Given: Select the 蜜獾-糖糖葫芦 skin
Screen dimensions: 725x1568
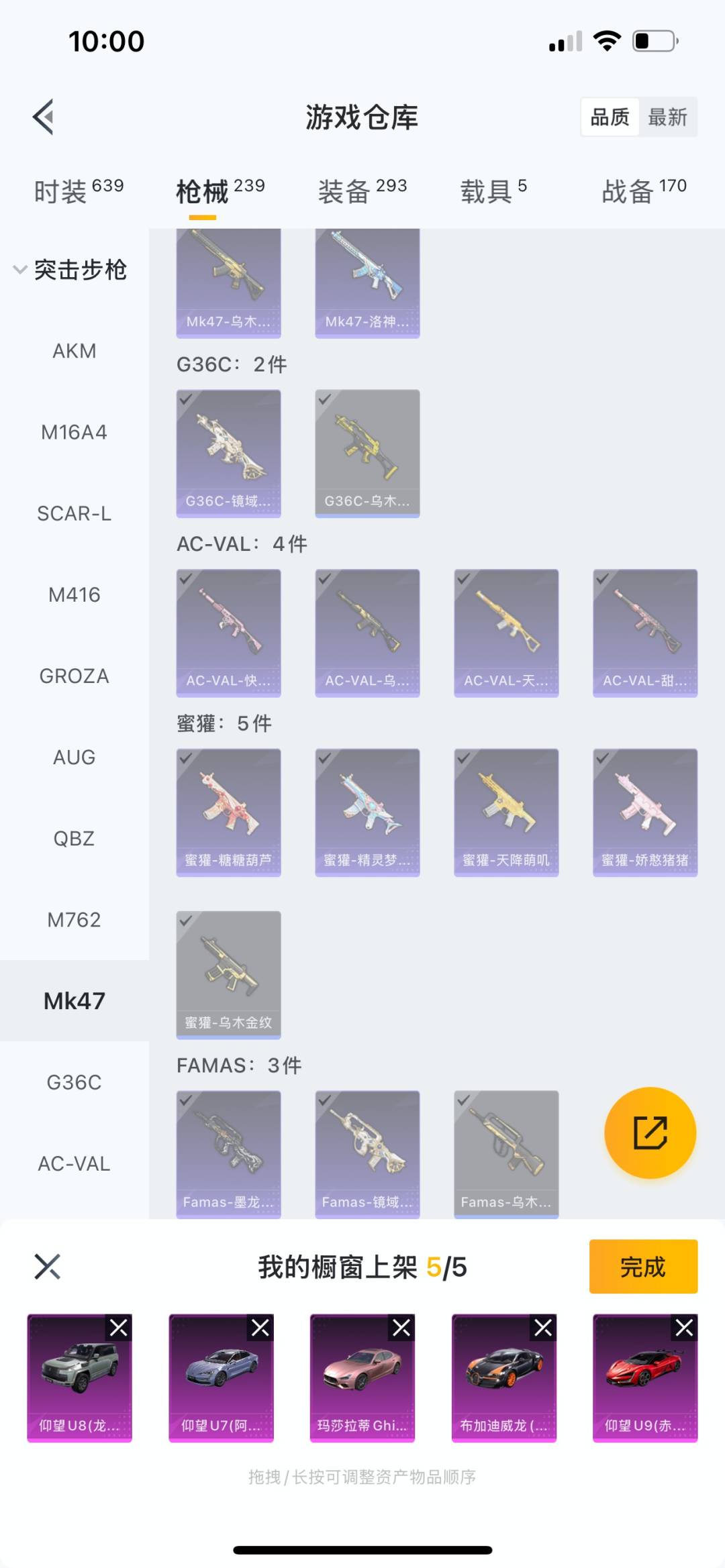Looking at the screenshot, I should (228, 812).
